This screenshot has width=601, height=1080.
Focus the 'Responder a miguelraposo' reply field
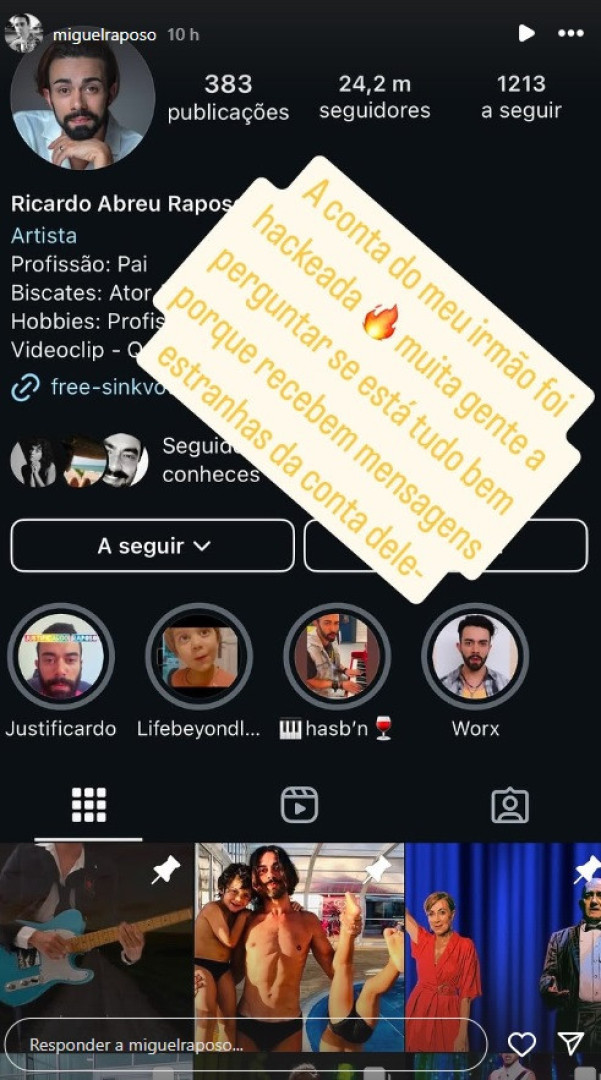coord(245,1044)
